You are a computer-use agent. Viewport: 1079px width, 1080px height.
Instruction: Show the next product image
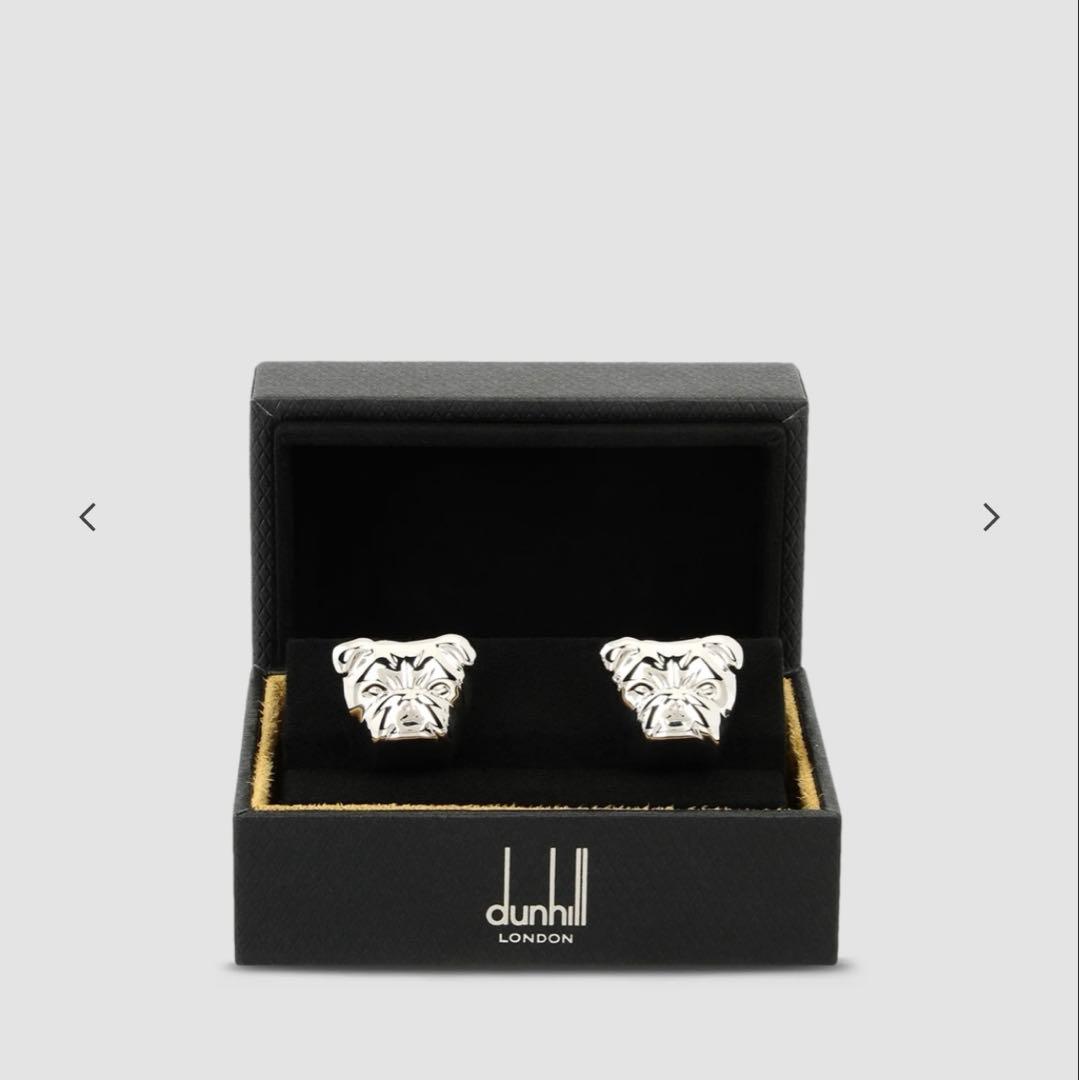point(990,517)
